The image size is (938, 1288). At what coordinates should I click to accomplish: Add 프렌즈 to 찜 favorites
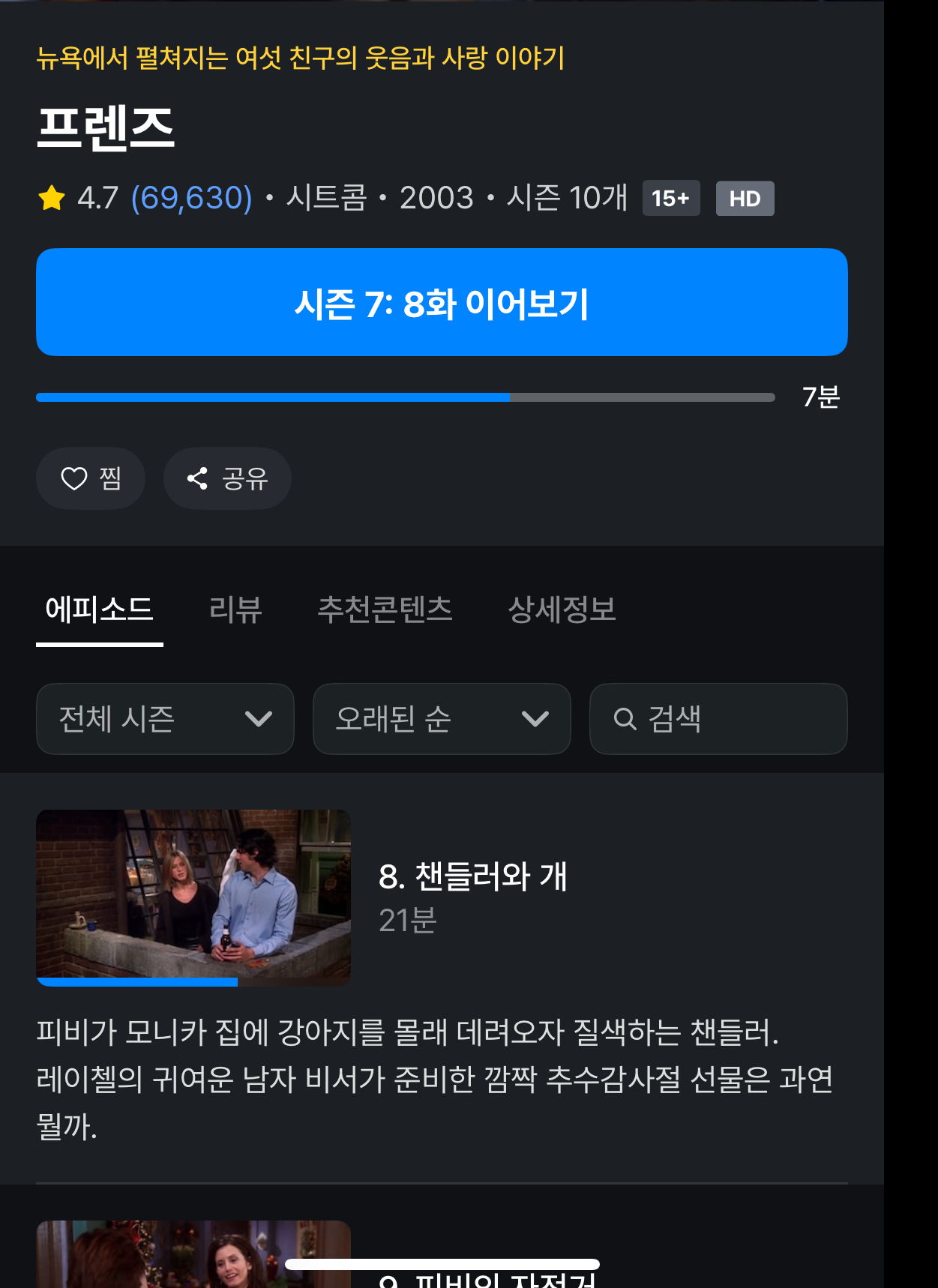pos(91,478)
